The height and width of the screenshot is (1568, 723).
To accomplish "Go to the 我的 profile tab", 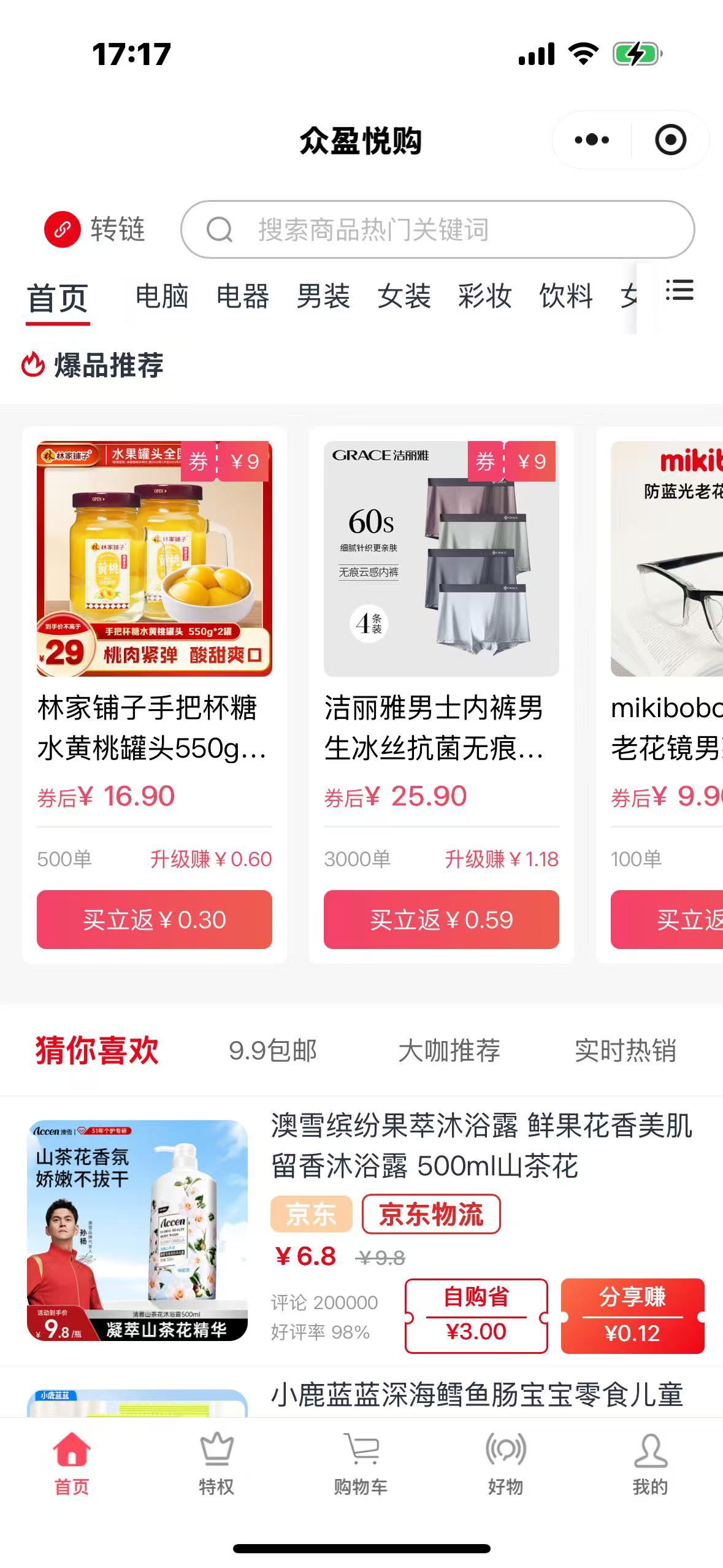I will pos(650,1464).
